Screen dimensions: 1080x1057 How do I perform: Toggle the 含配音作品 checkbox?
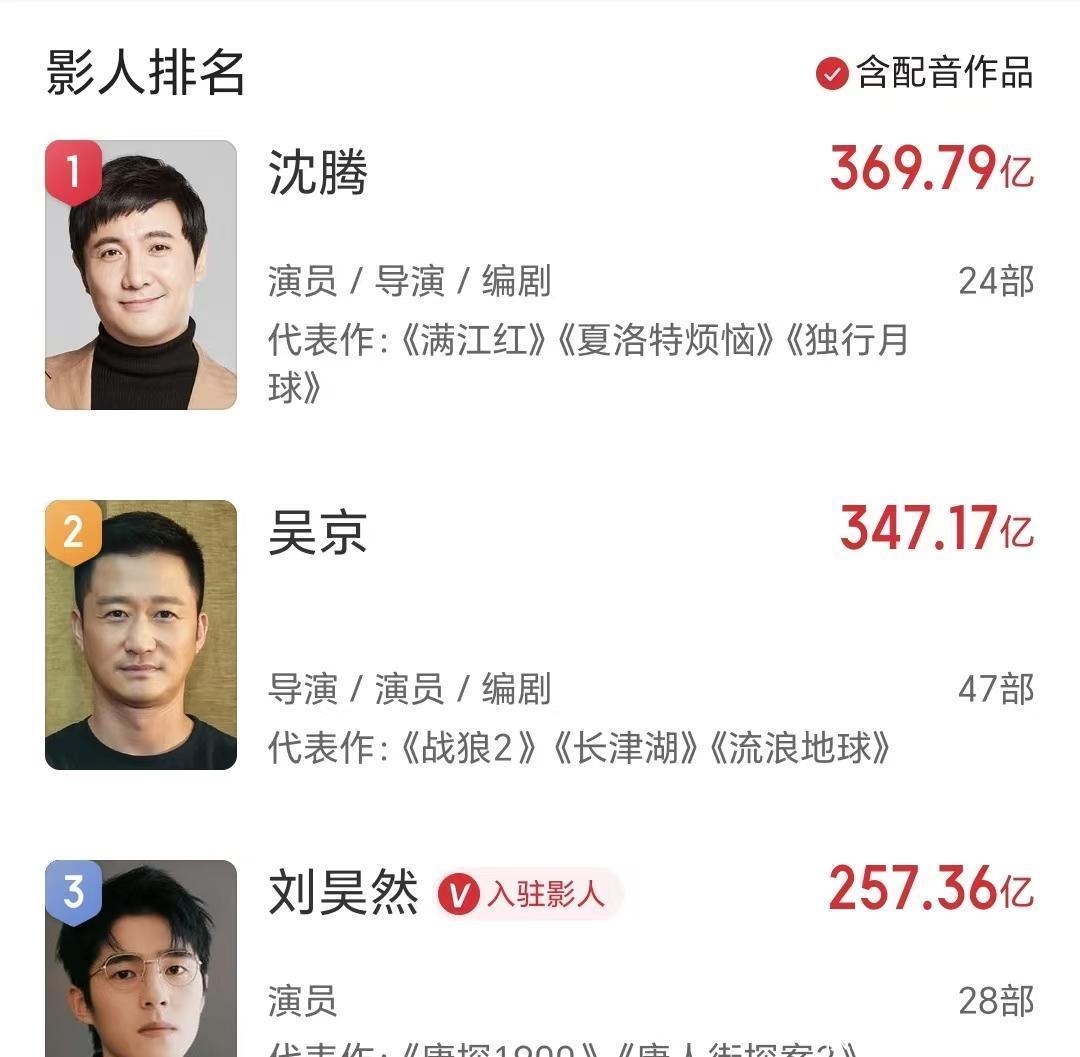coord(832,73)
